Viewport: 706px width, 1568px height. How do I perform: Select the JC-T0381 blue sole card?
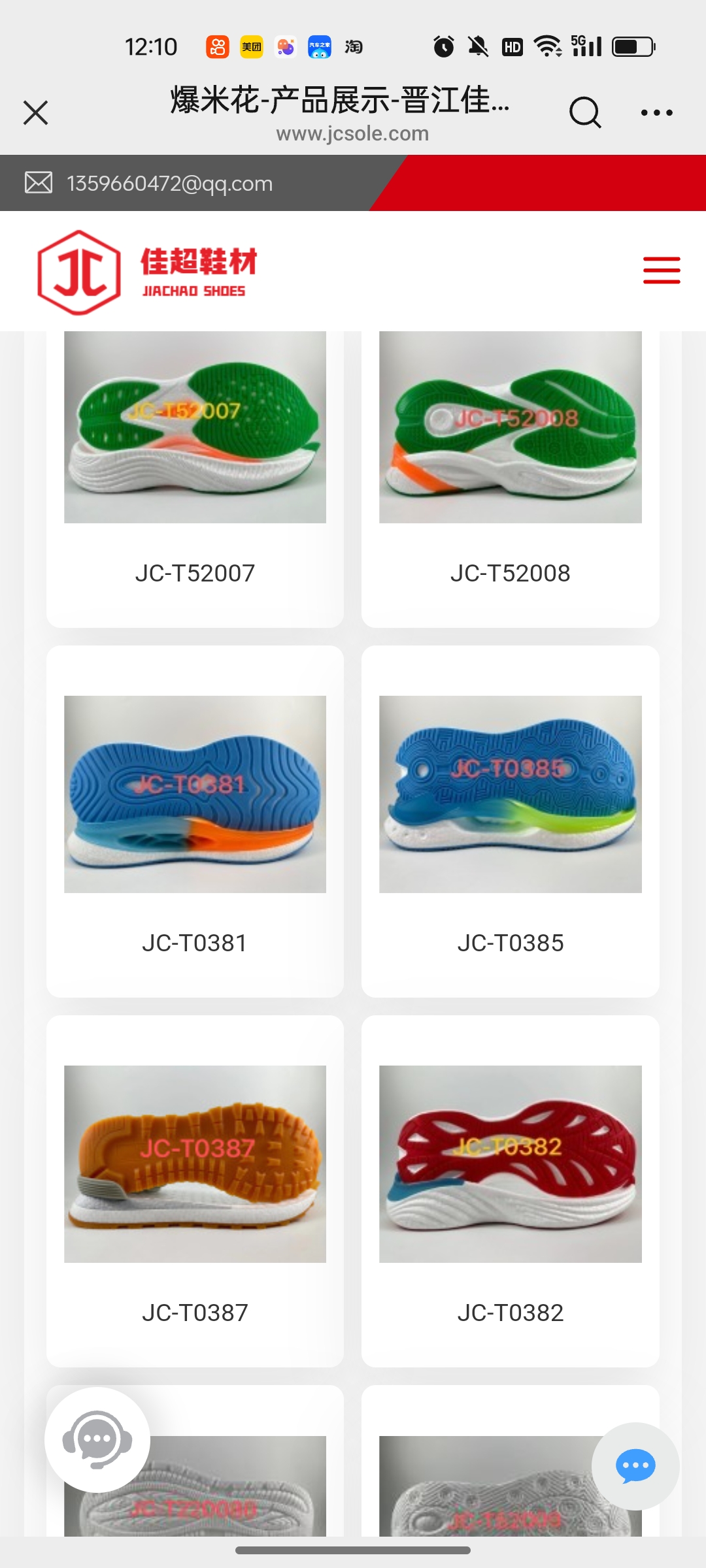(195, 820)
